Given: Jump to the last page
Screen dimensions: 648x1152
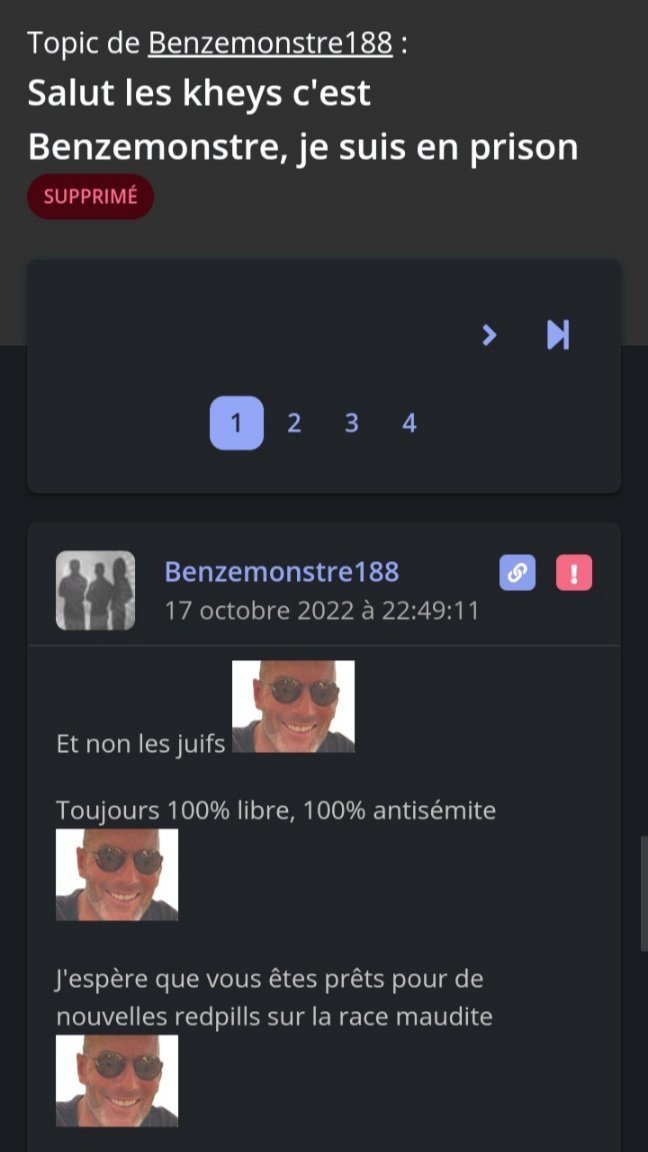Looking at the screenshot, I should pyautogui.click(x=558, y=335).
